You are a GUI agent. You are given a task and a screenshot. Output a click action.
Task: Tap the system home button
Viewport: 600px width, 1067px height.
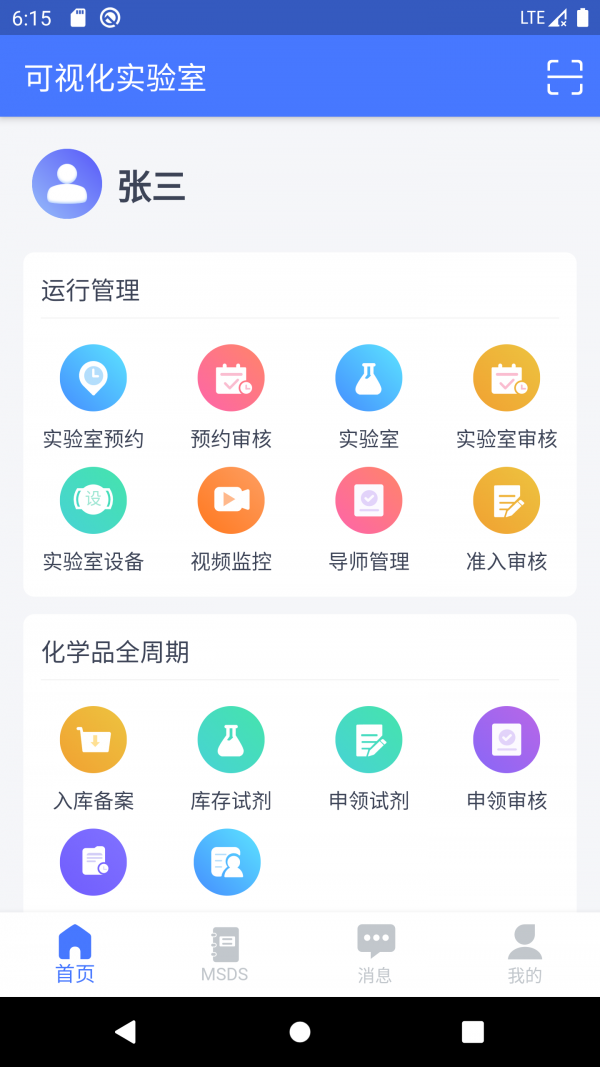300,1032
